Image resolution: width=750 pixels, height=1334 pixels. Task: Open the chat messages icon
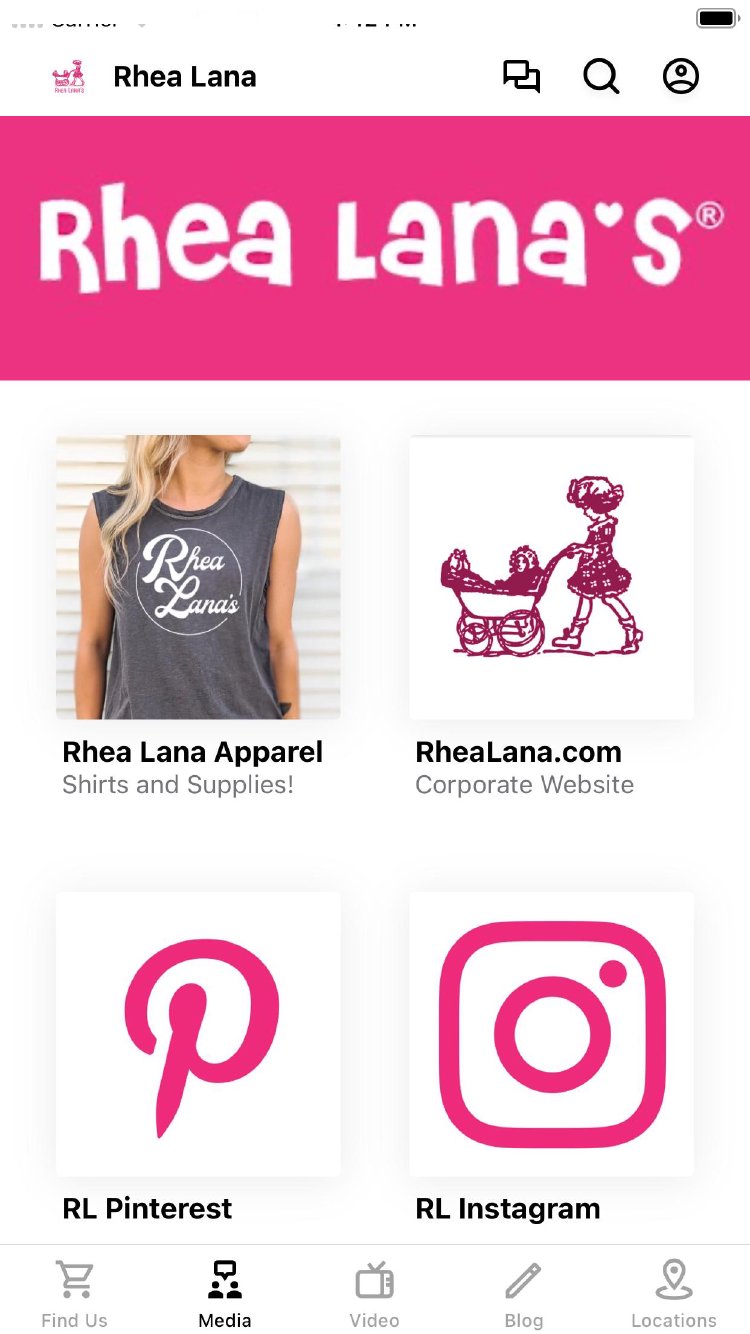521,77
